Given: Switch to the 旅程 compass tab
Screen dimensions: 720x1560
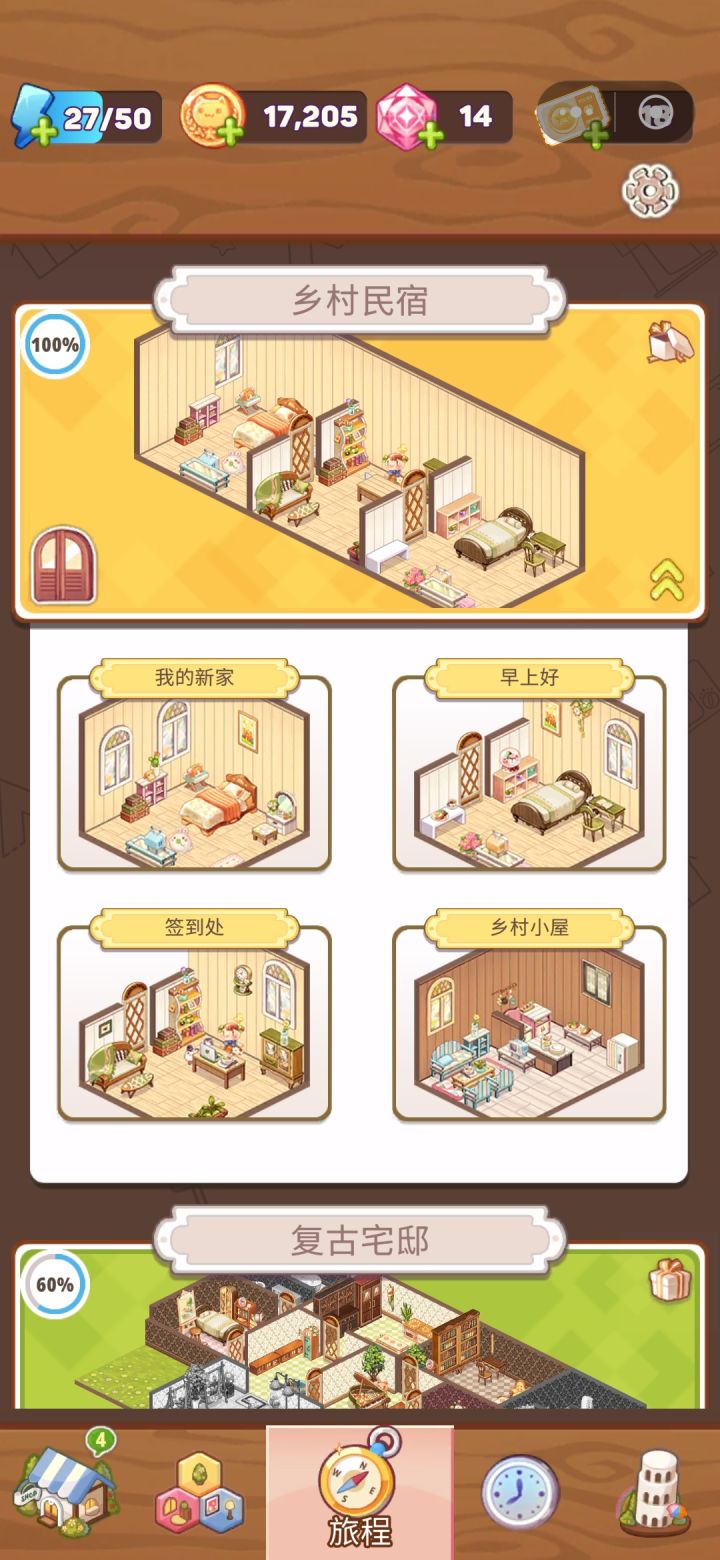Looking at the screenshot, I should pos(360,1490).
